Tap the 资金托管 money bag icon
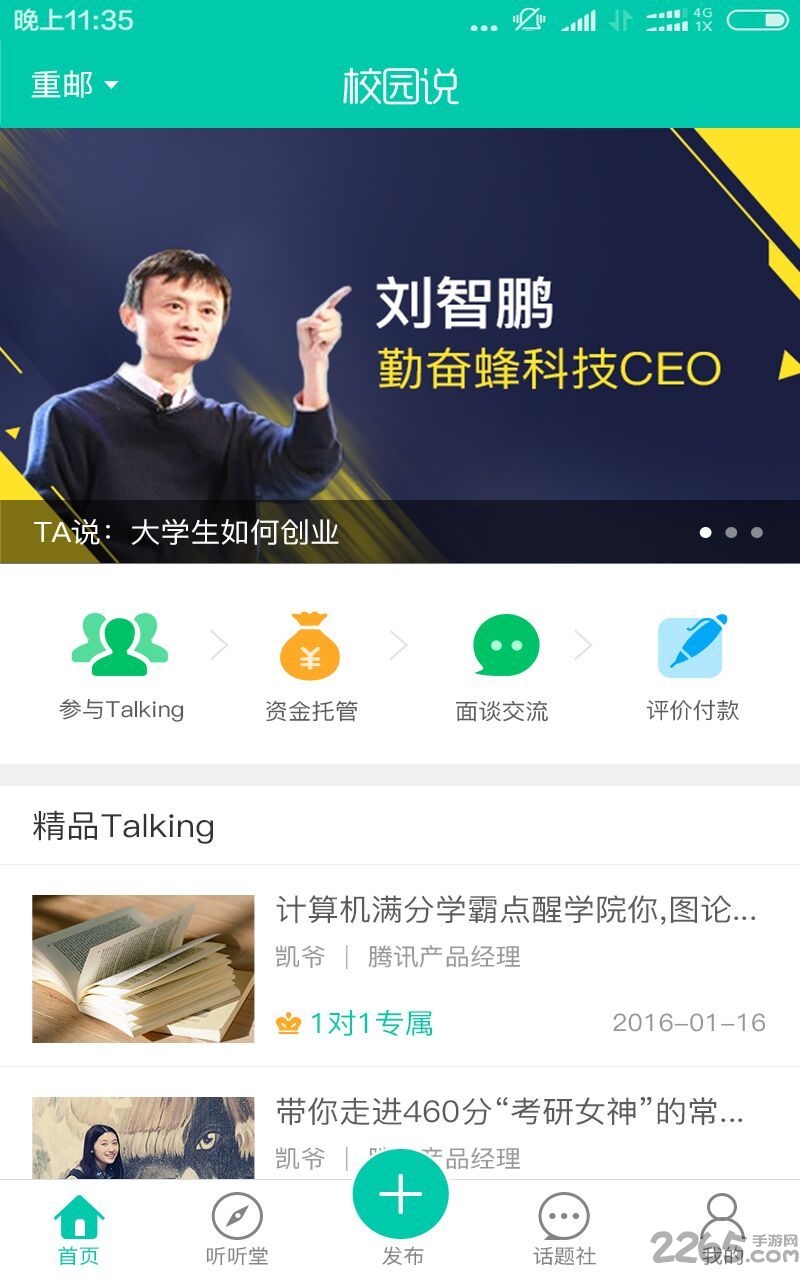 pos(310,646)
